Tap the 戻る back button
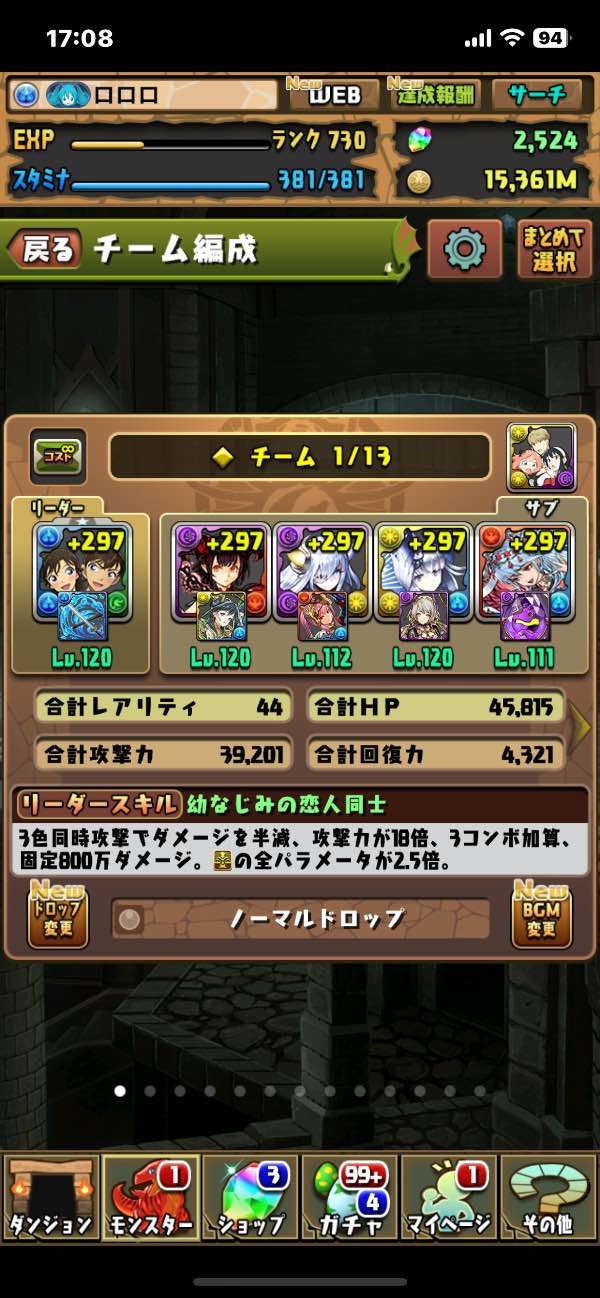 [48, 249]
